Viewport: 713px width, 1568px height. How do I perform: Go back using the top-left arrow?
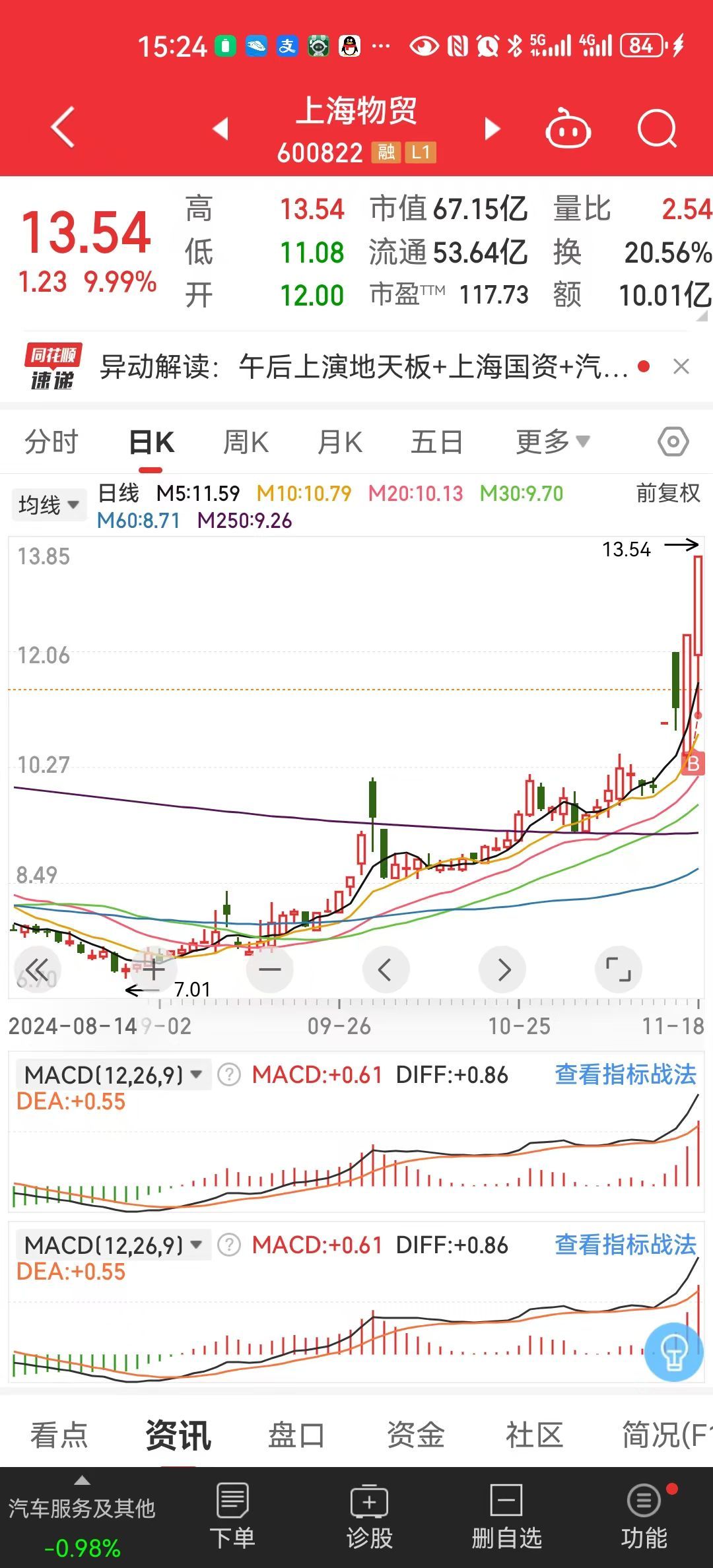pos(63,127)
